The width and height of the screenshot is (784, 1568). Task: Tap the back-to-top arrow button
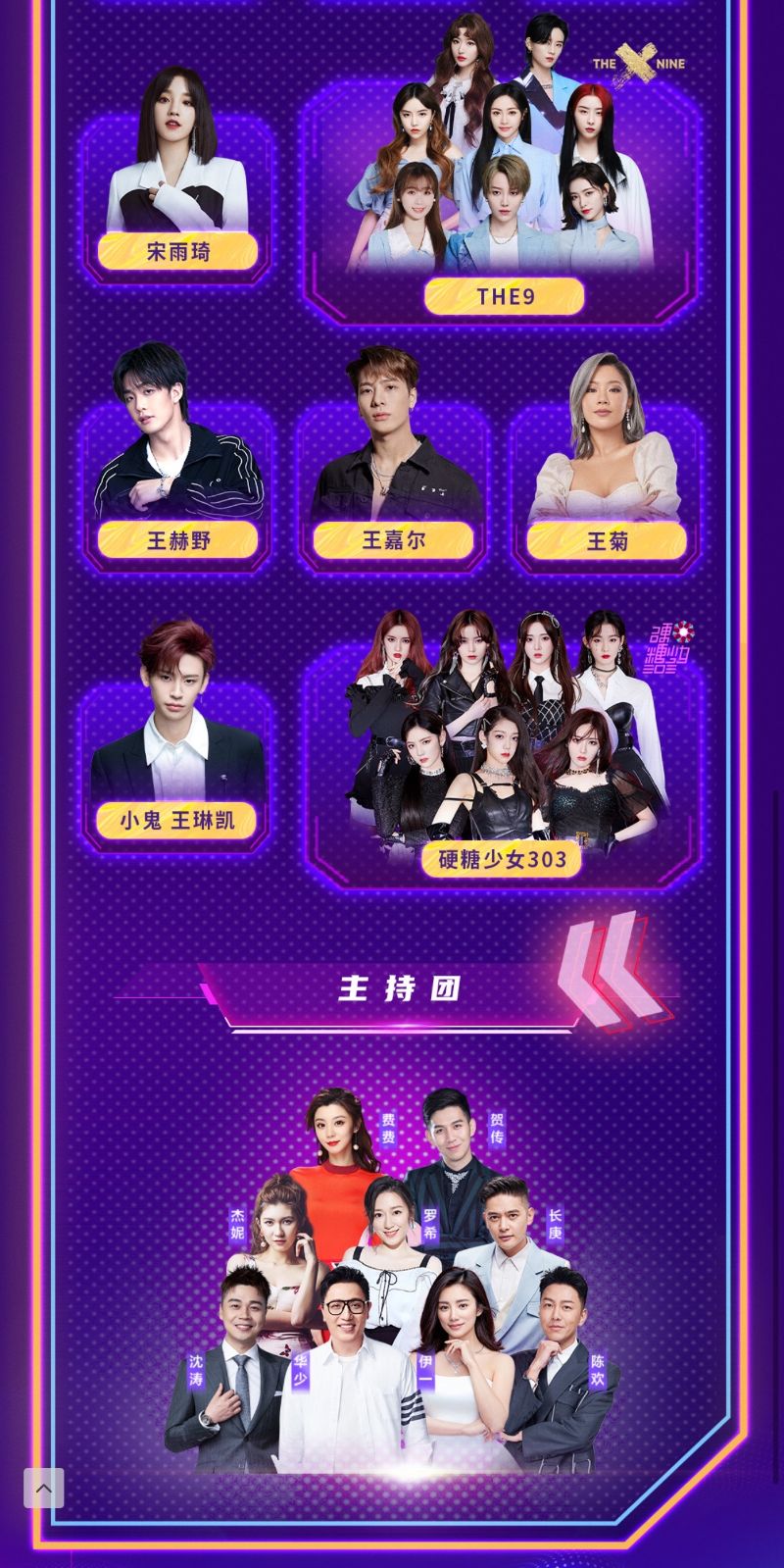pos(43,1488)
